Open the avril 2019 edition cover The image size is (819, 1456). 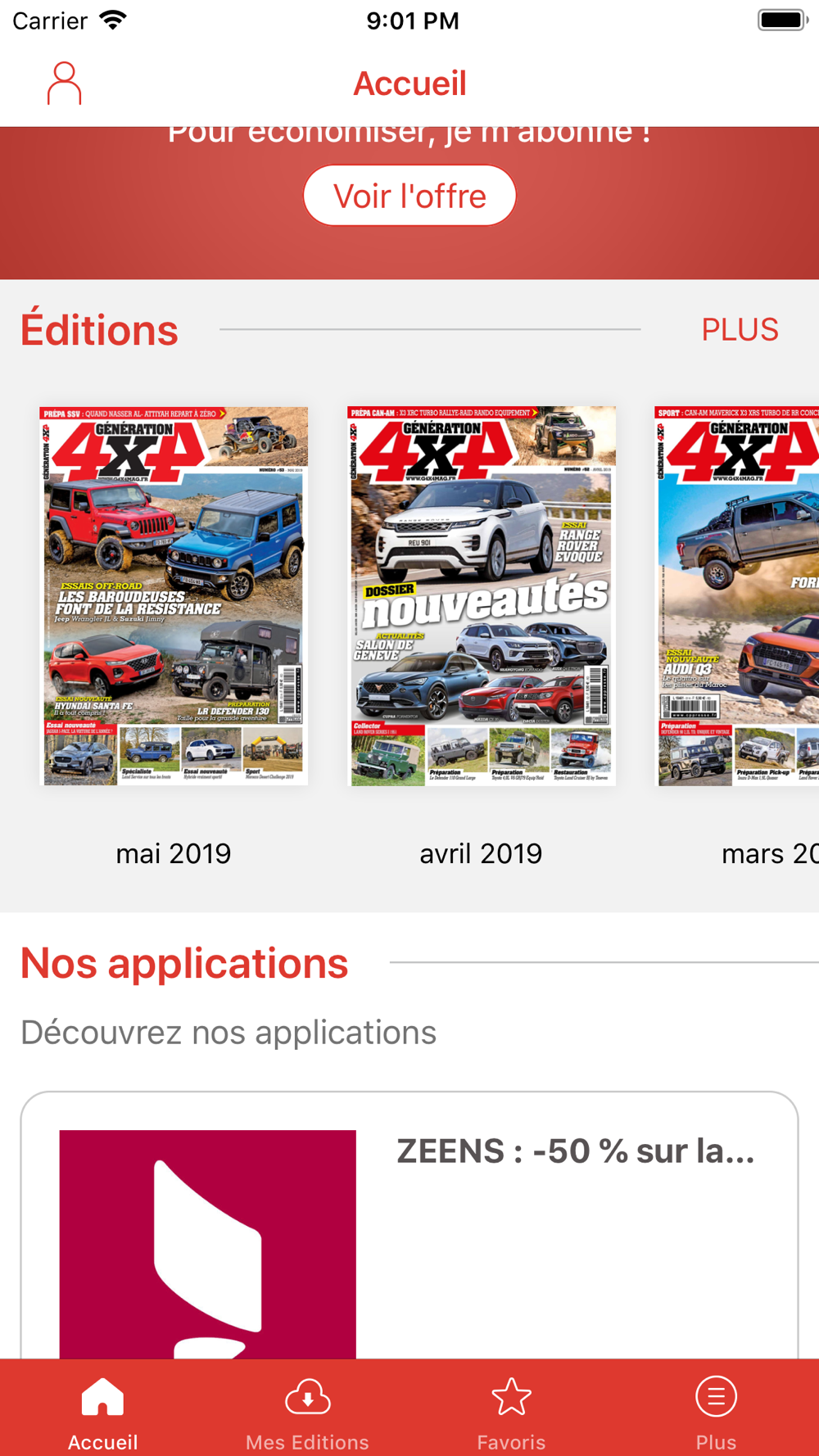[482, 596]
